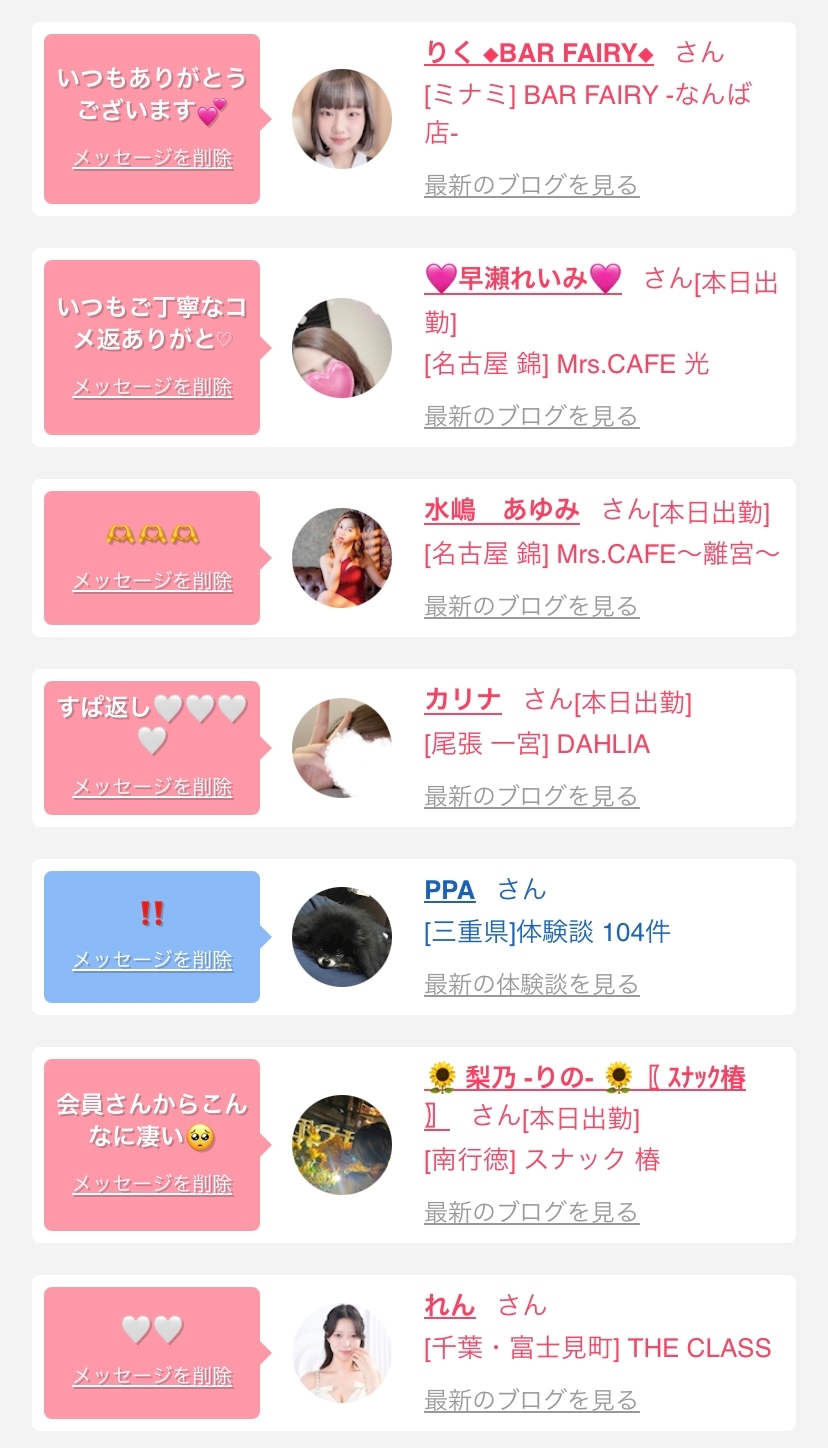Open 梨乃 -りの- スナック椿 profile link
828x1448 pixels.
point(585,1096)
